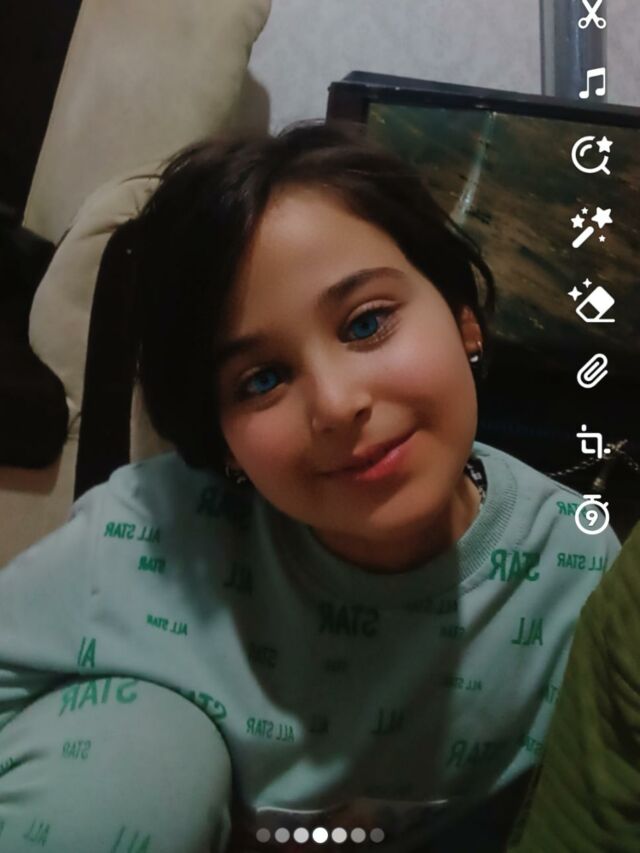Open the crop and rotate tool
The image size is (640, 853).
tap(592, 442)
